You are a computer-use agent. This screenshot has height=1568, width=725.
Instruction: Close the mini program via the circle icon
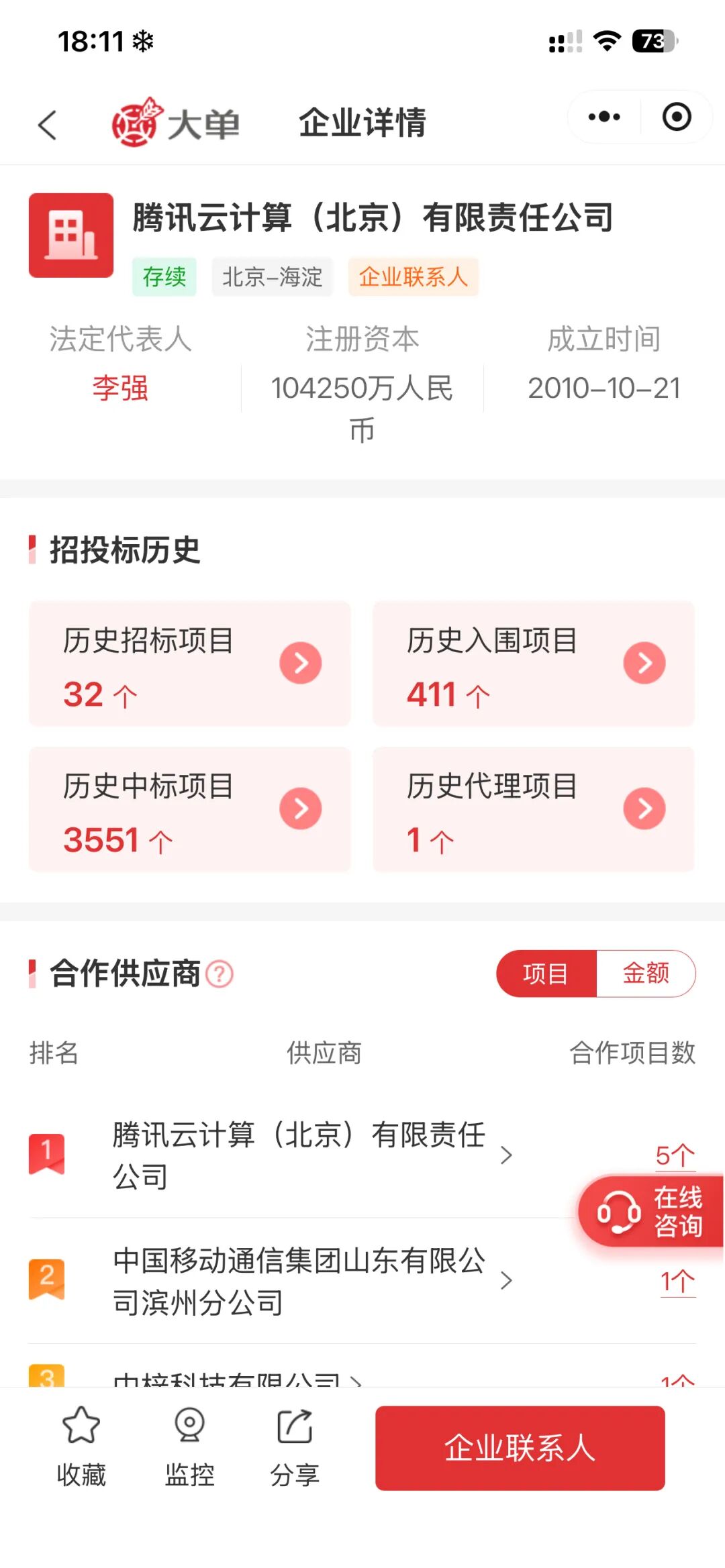click(677, 117)
